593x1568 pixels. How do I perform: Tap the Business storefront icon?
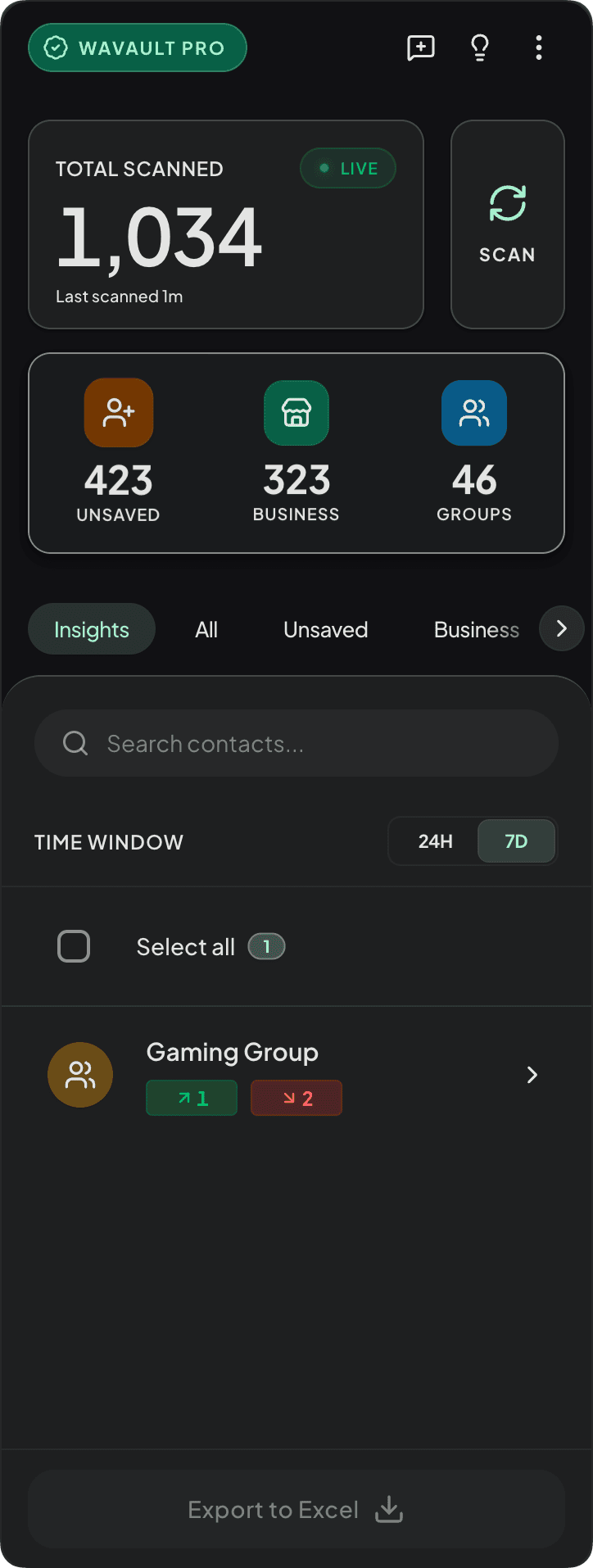[x=296, y=413]
